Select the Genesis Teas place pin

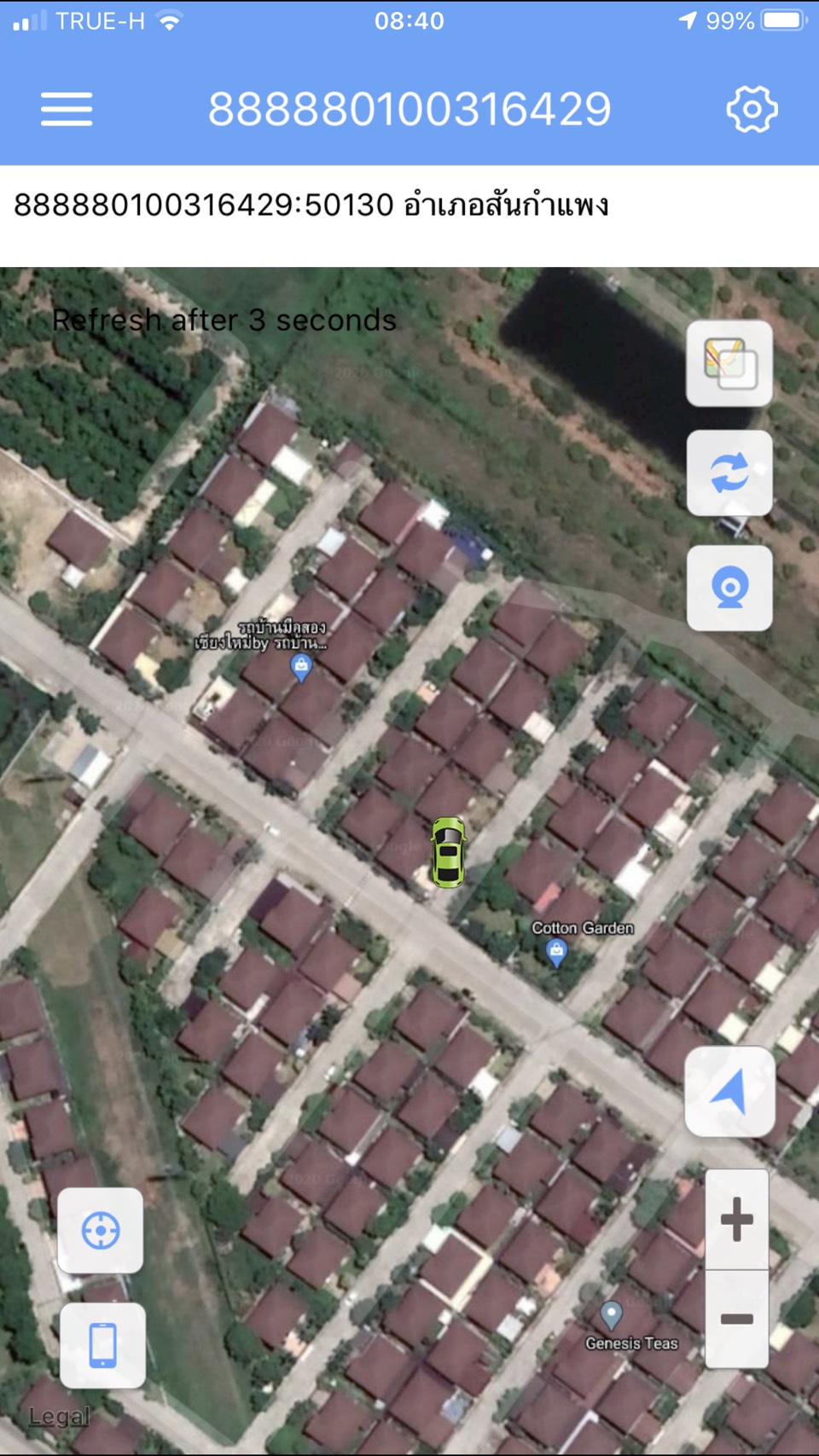[611, 1315]
